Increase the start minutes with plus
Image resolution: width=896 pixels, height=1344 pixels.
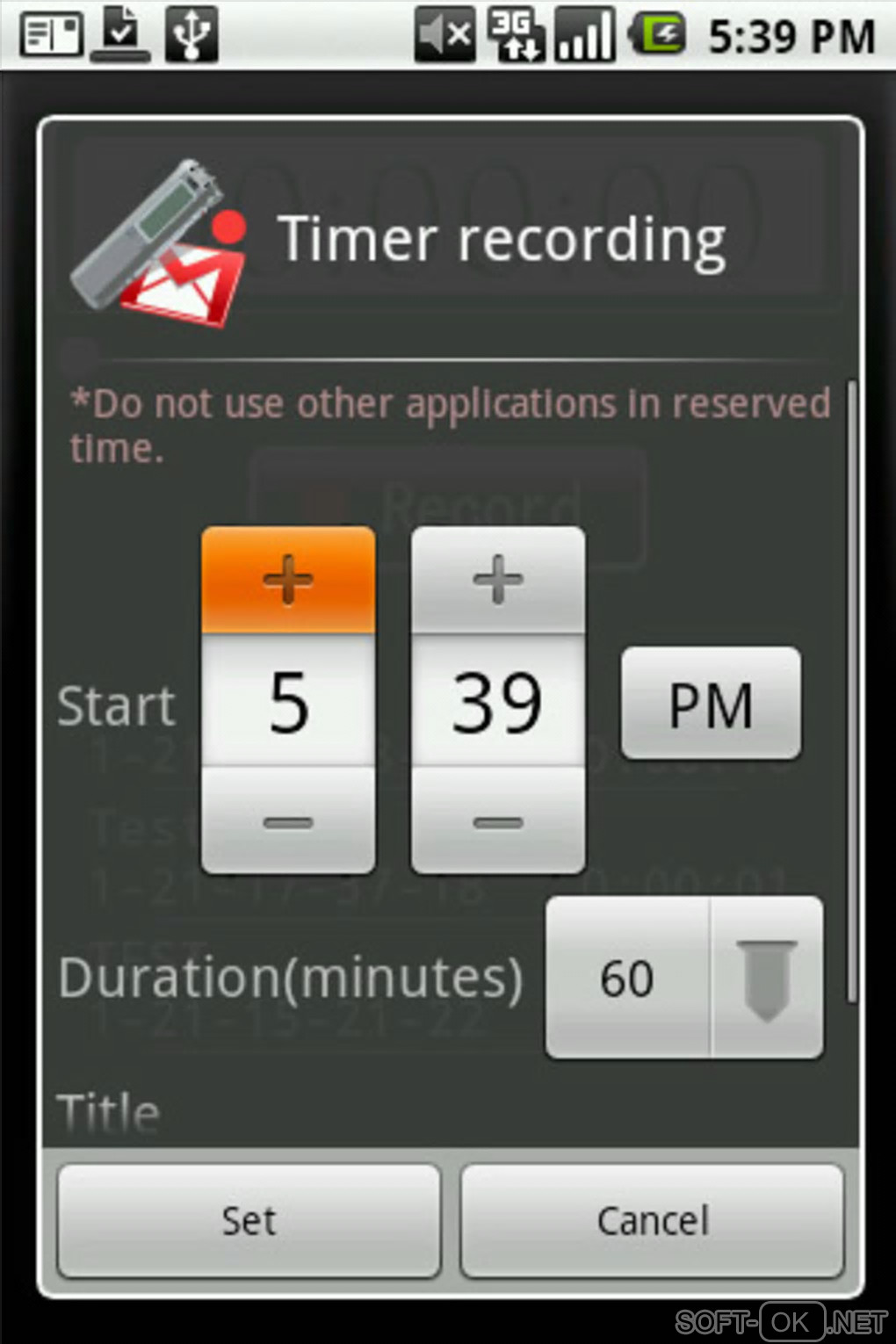(x=498, y=580)
